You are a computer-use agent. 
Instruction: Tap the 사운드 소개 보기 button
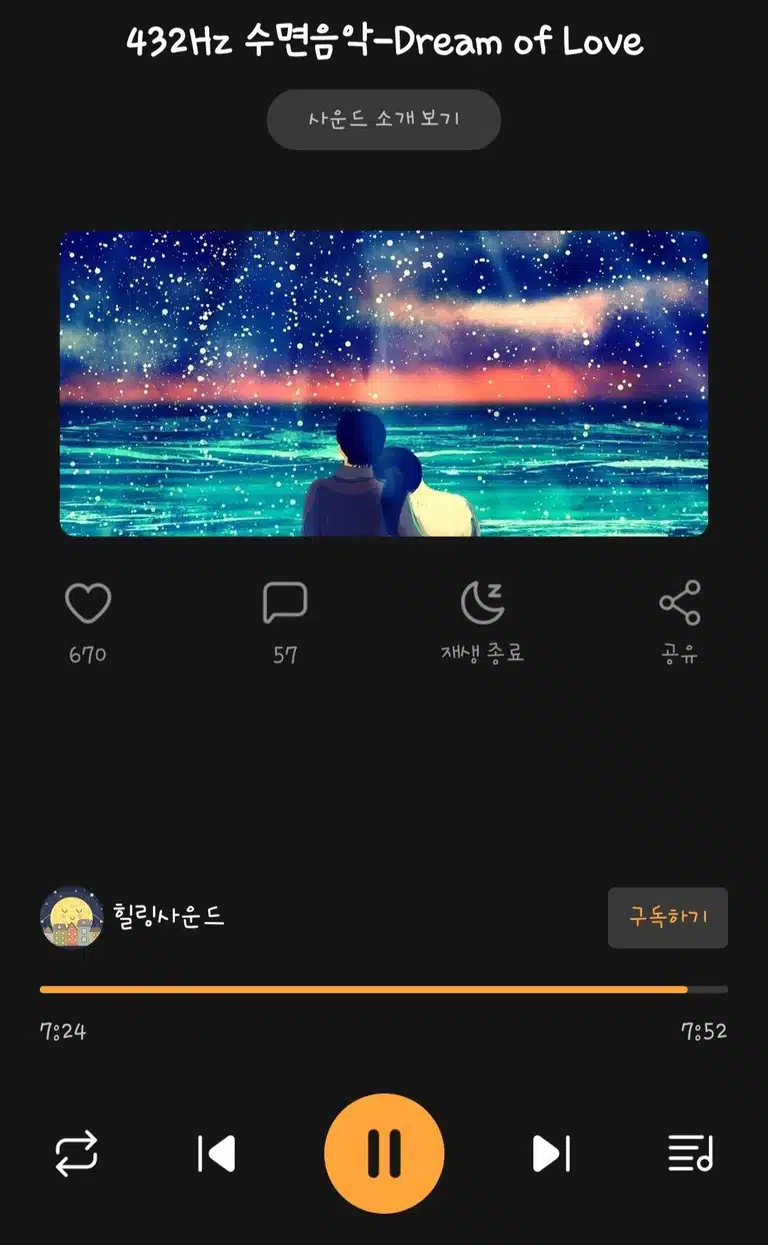(x=383, y=120)
